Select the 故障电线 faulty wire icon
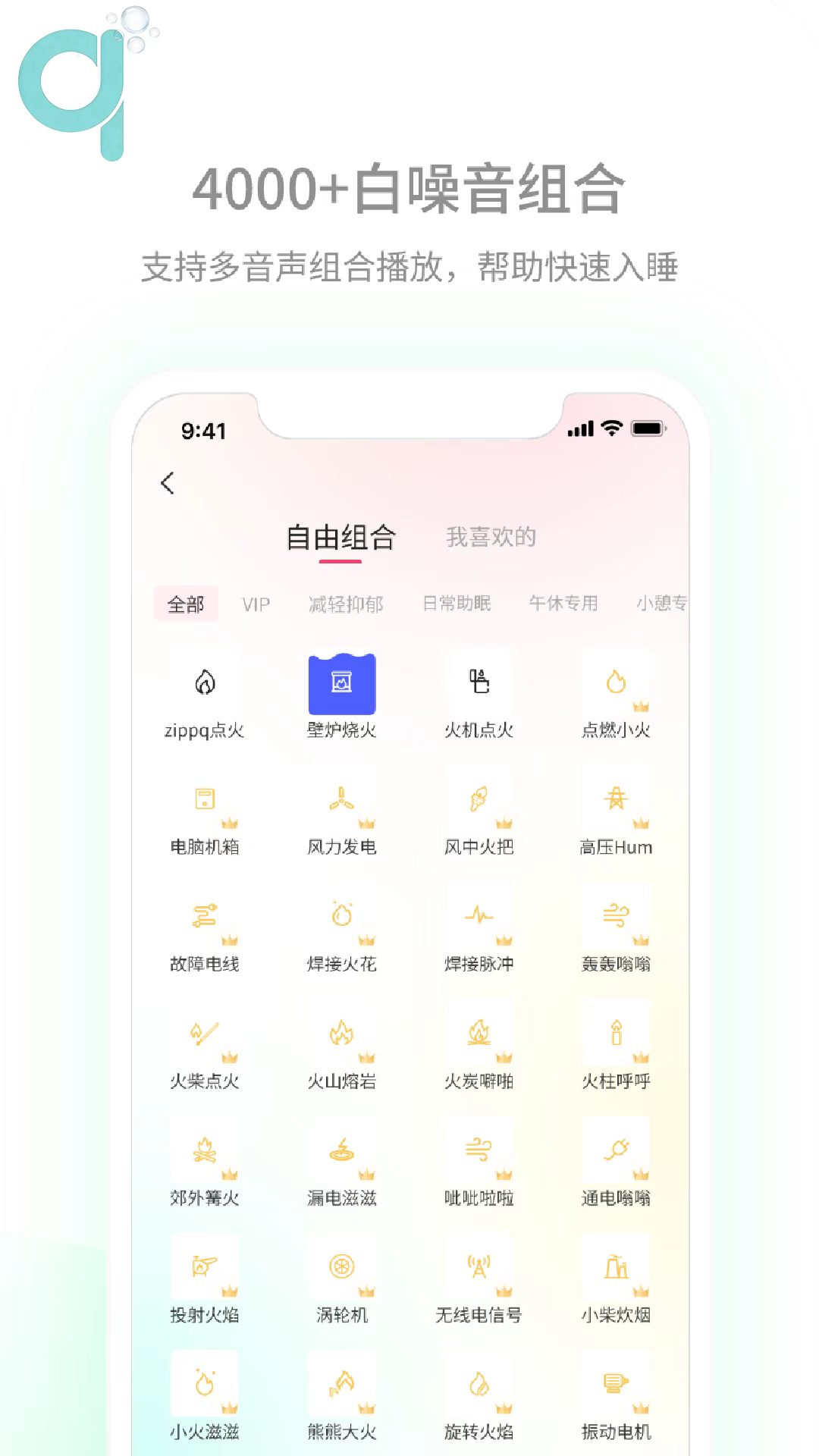Image resolution: width=819 pixels, height=1456 pixels. click(x=203, y=918)
